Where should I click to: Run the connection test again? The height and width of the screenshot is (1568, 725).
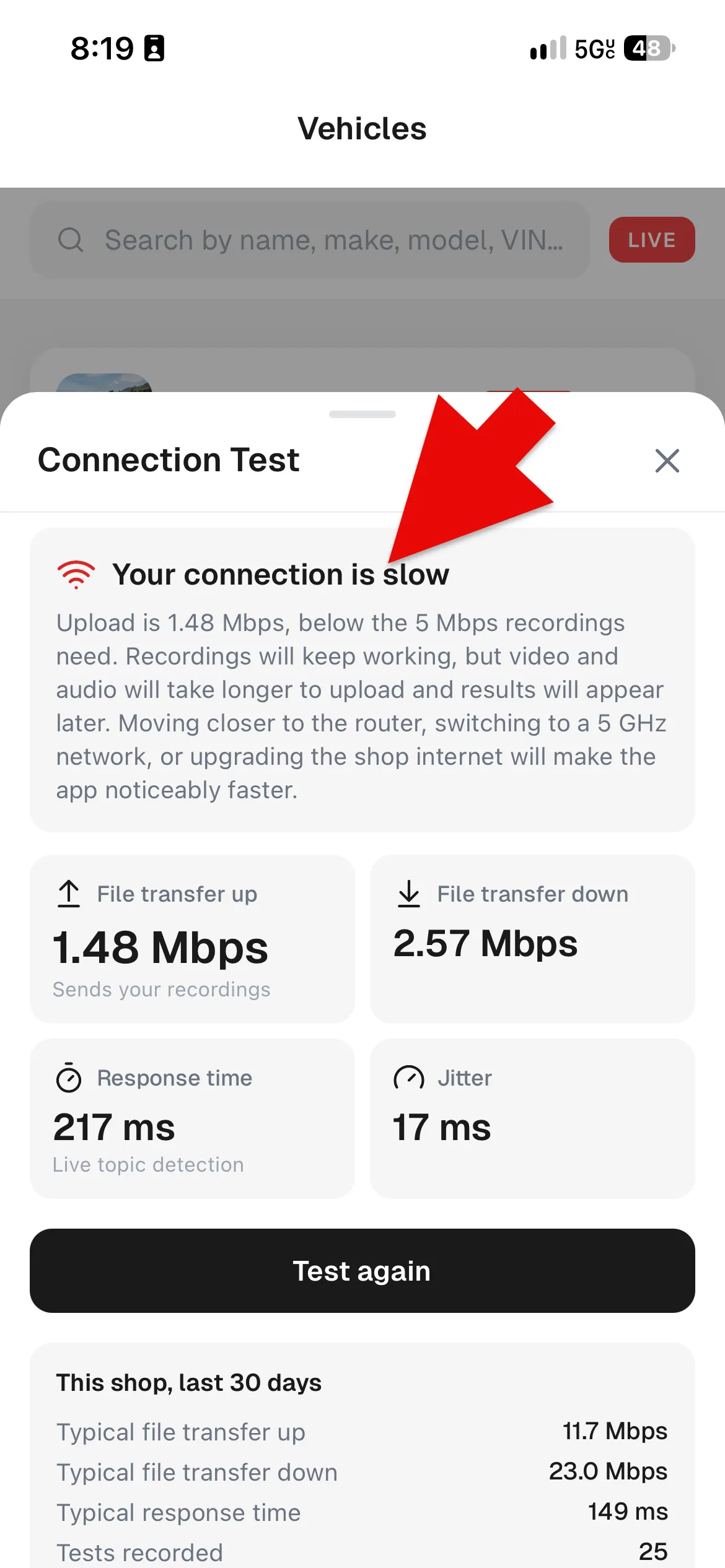click(x=362, y=1271)
